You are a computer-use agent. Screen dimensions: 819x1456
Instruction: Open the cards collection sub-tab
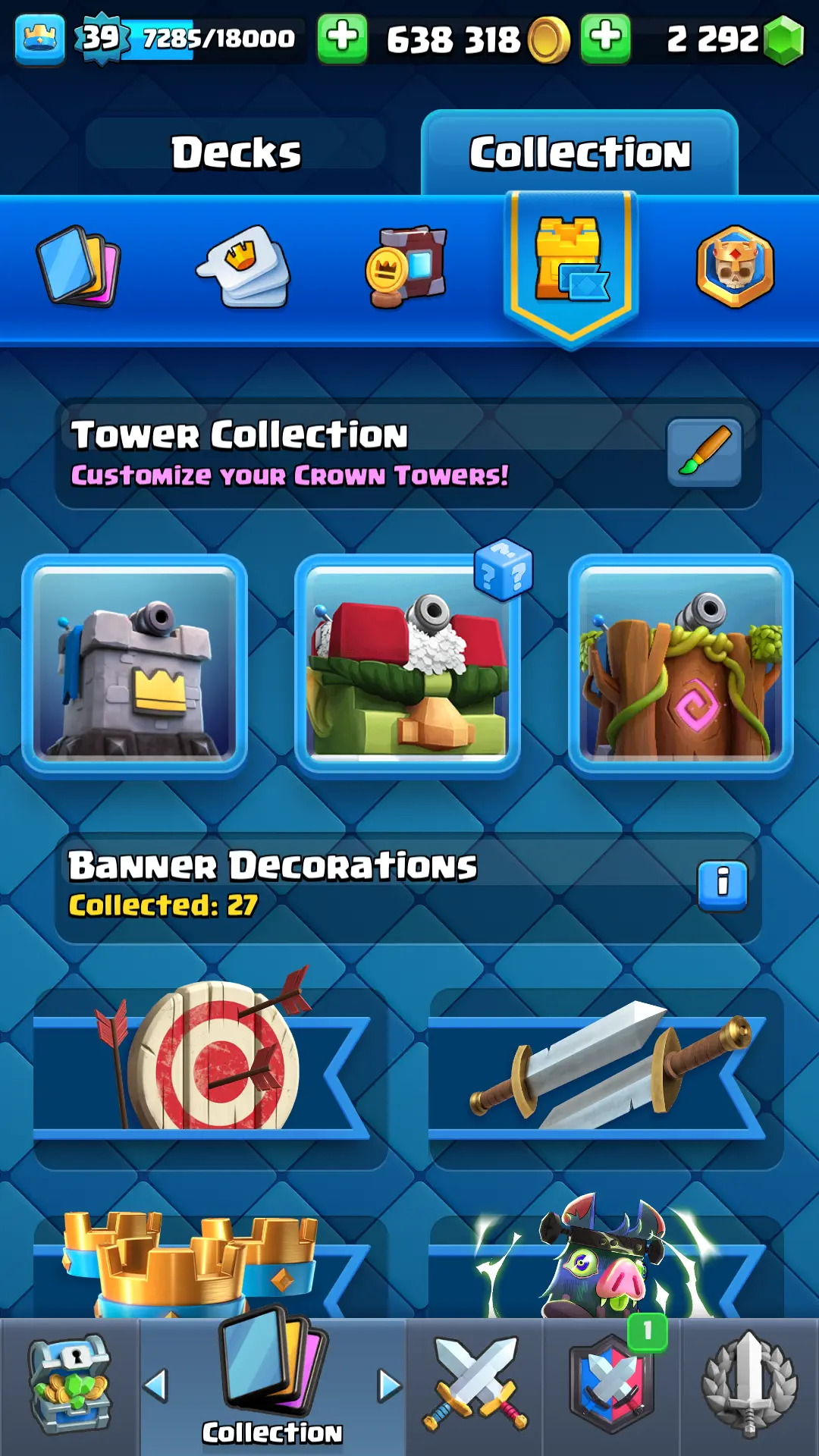78,266
